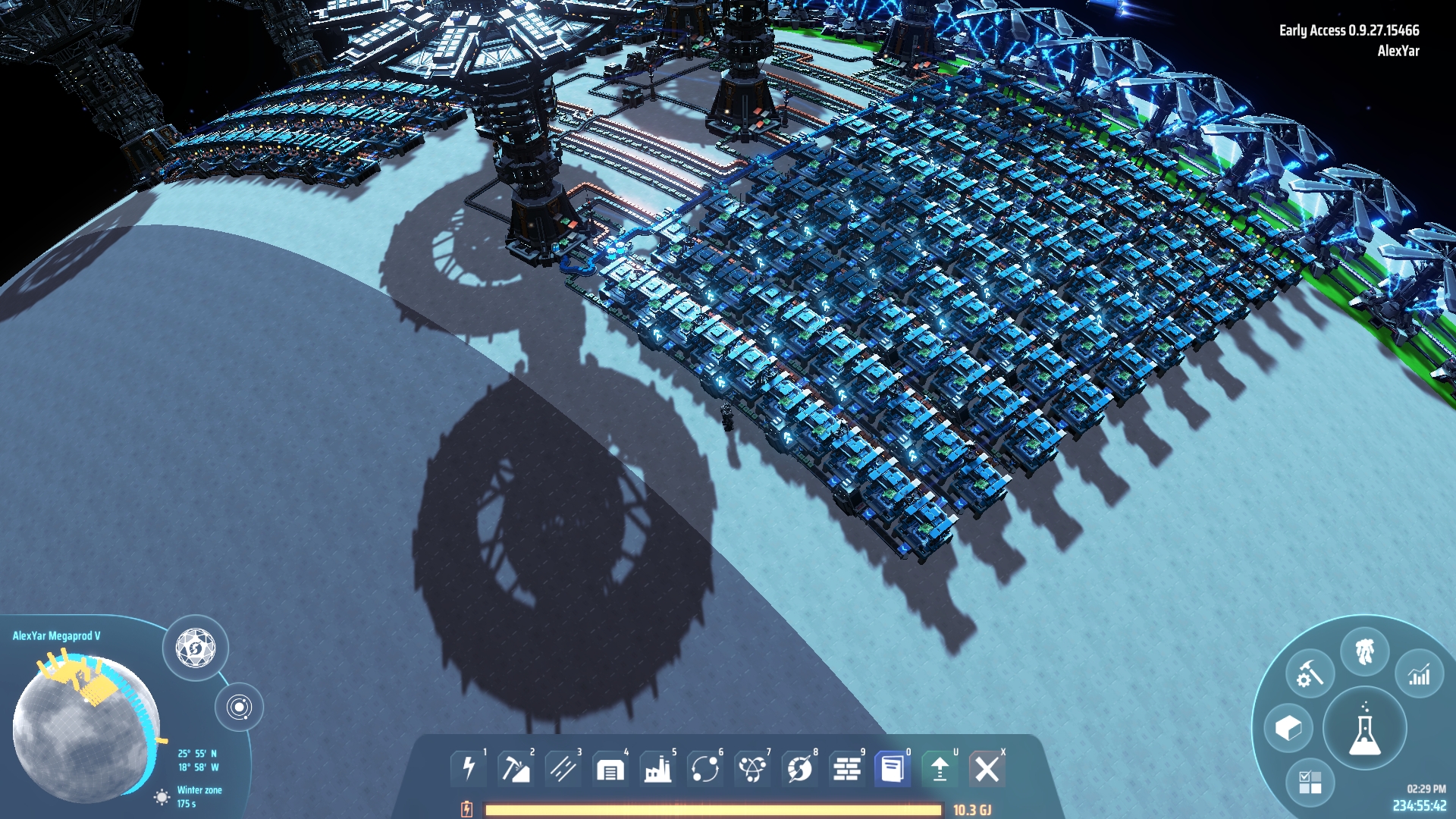Open the inventory cube
1456x819 pixels.
point(1288,728)
